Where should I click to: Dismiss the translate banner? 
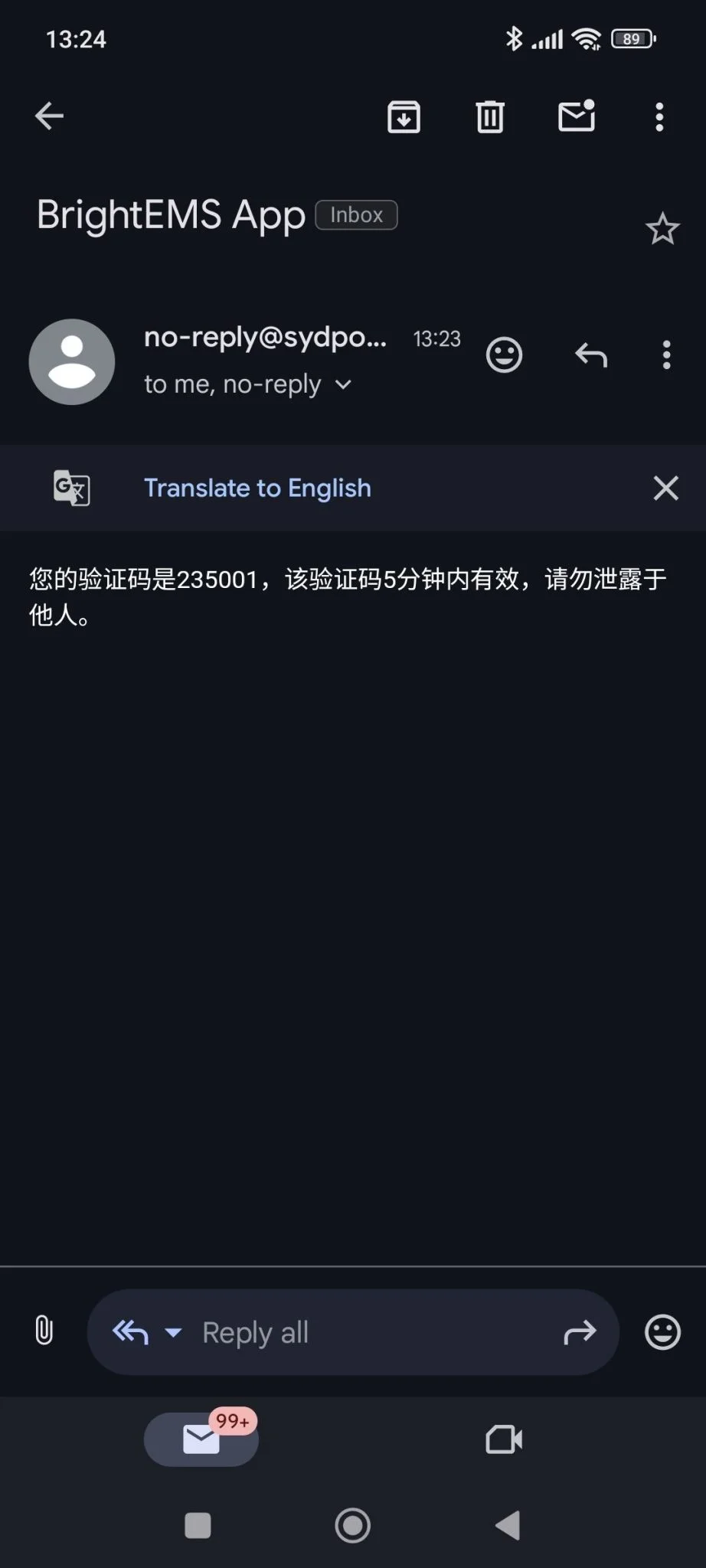coord(665,488)
